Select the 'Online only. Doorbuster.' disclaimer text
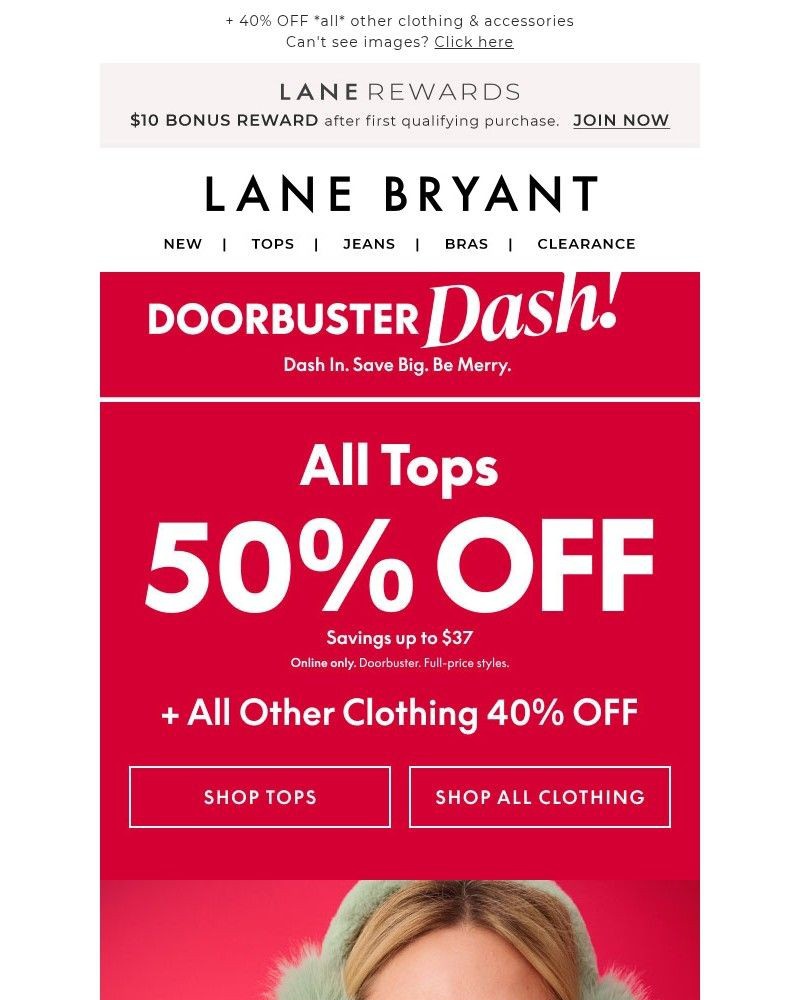800x1000 pixels. click(x=400, y=662)
